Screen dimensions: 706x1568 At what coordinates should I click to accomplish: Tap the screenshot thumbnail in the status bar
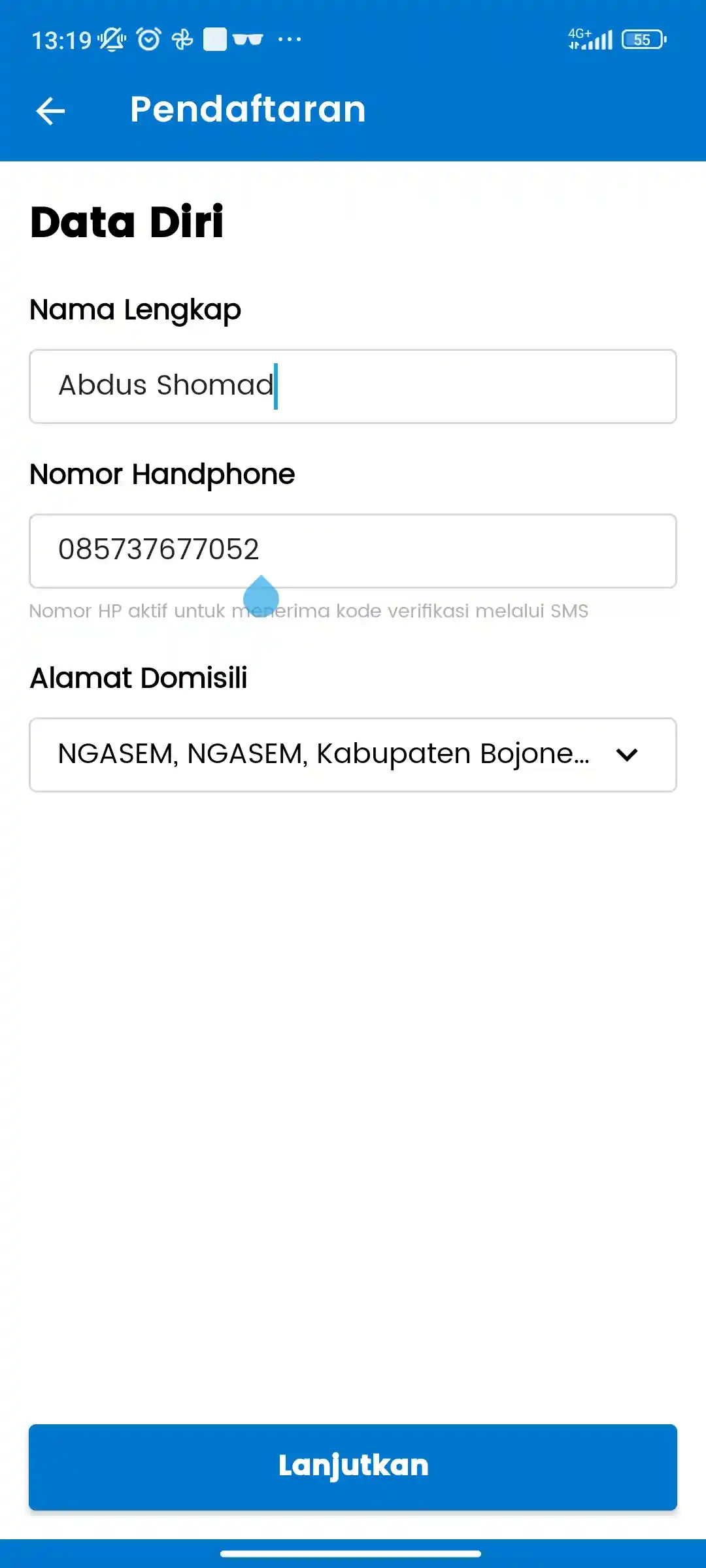[x=214, y=39]
